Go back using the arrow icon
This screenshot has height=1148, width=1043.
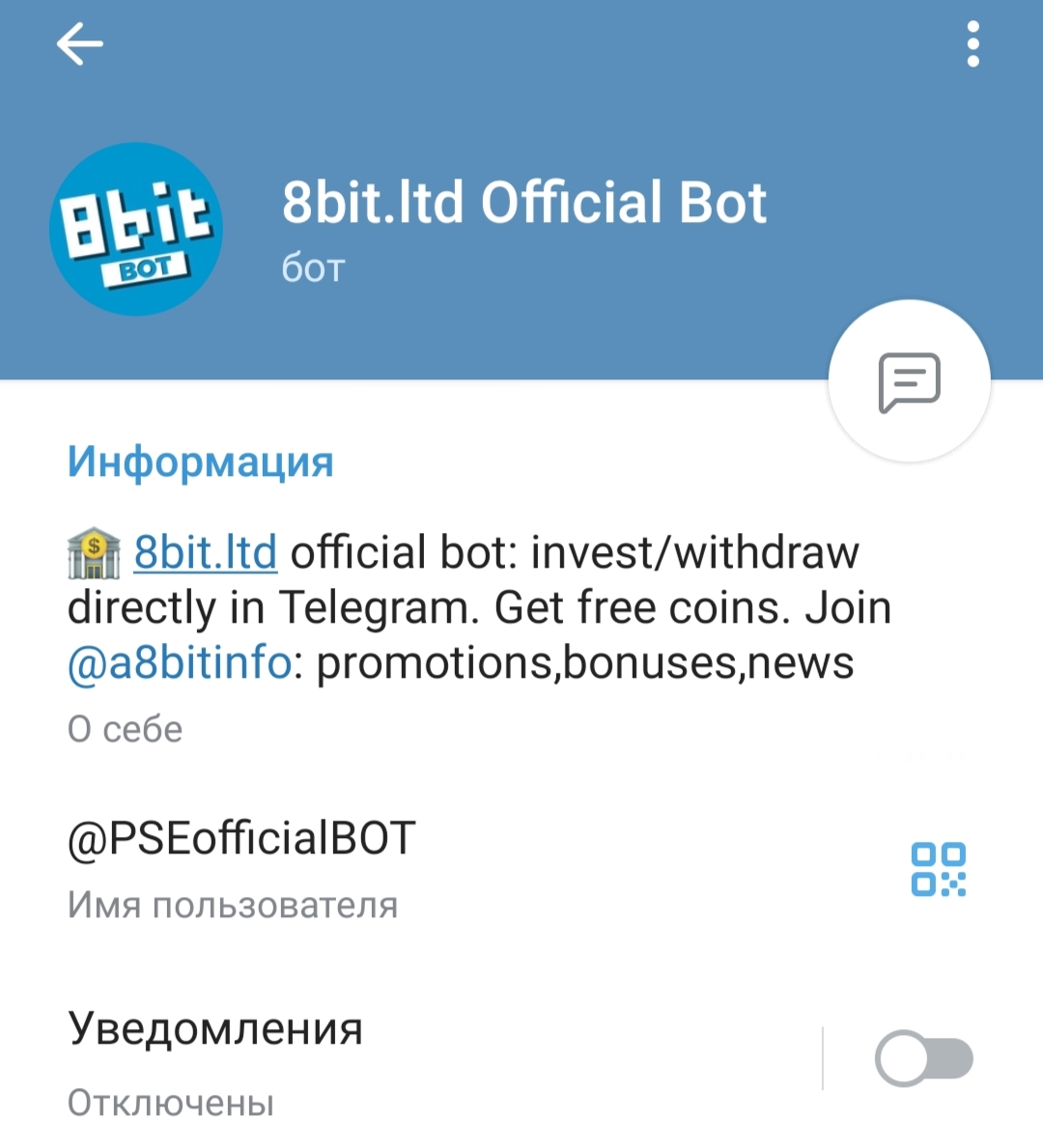click(79, 44)
